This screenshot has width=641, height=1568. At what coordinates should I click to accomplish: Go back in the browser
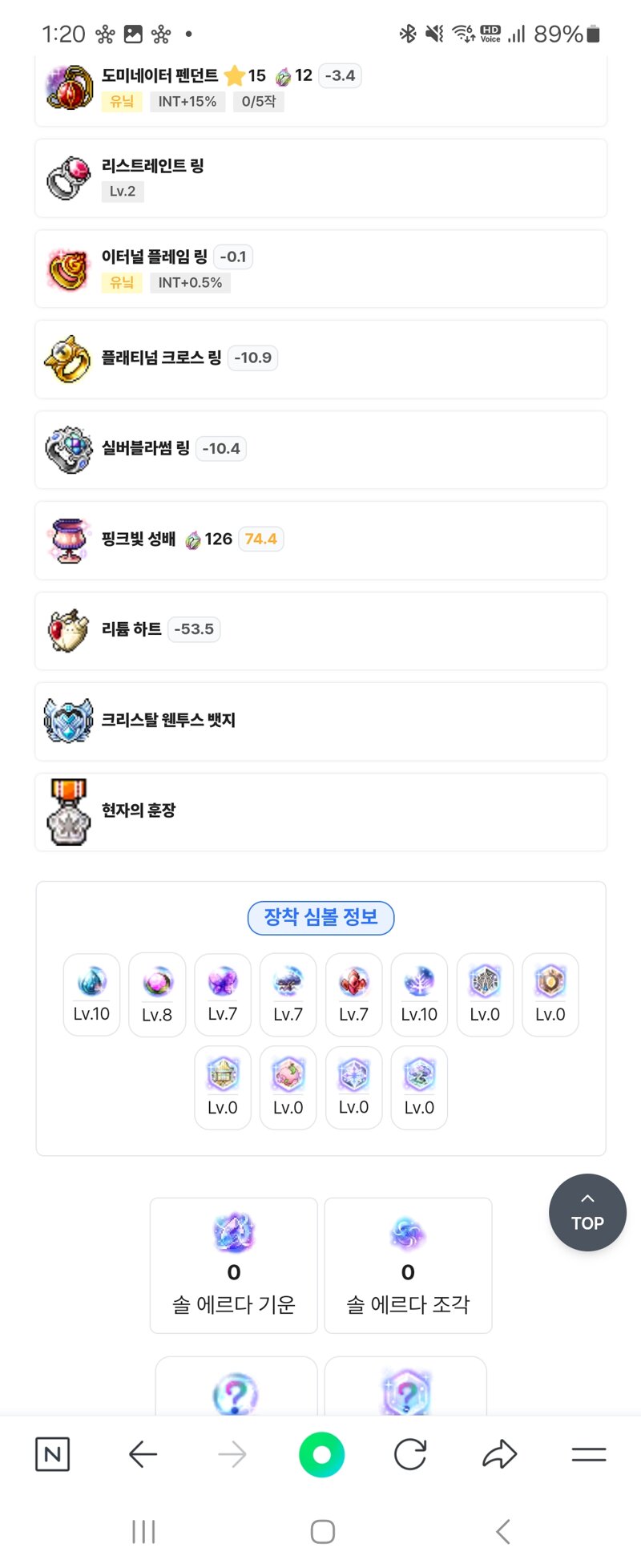point(143,1454)
